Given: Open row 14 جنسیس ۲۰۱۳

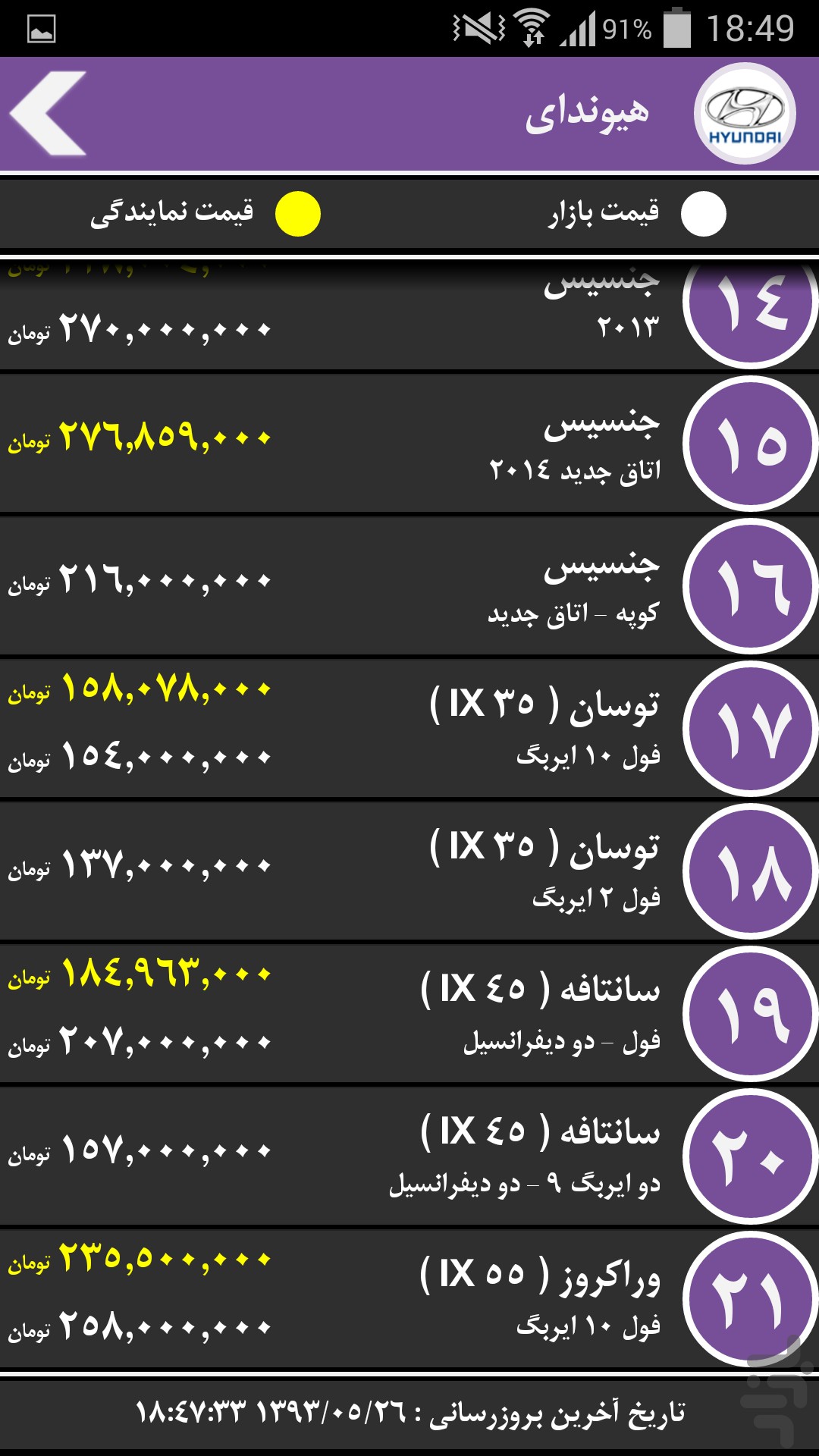Looking at the screenshot, I should click(x=409, y=315).
